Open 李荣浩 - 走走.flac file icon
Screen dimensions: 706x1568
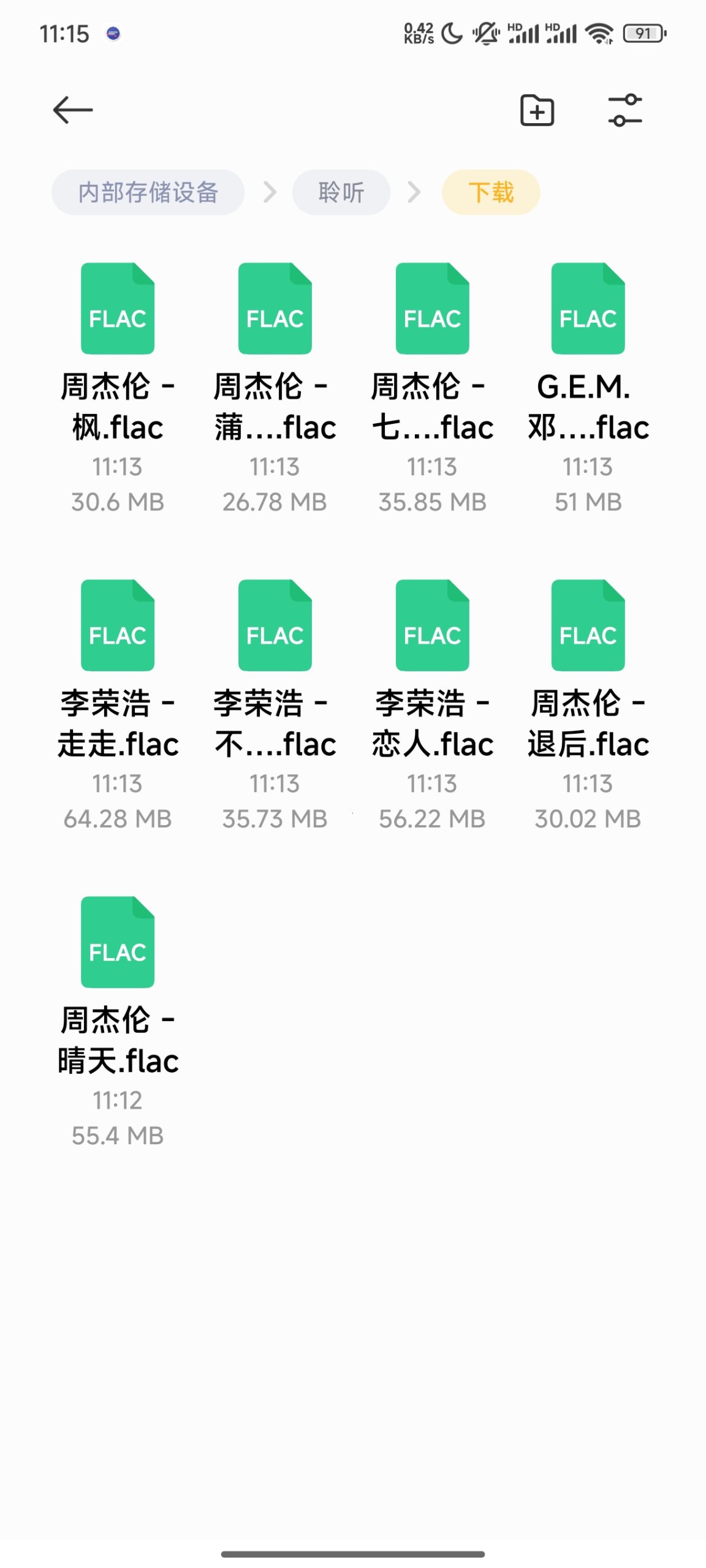coord(117,625)
